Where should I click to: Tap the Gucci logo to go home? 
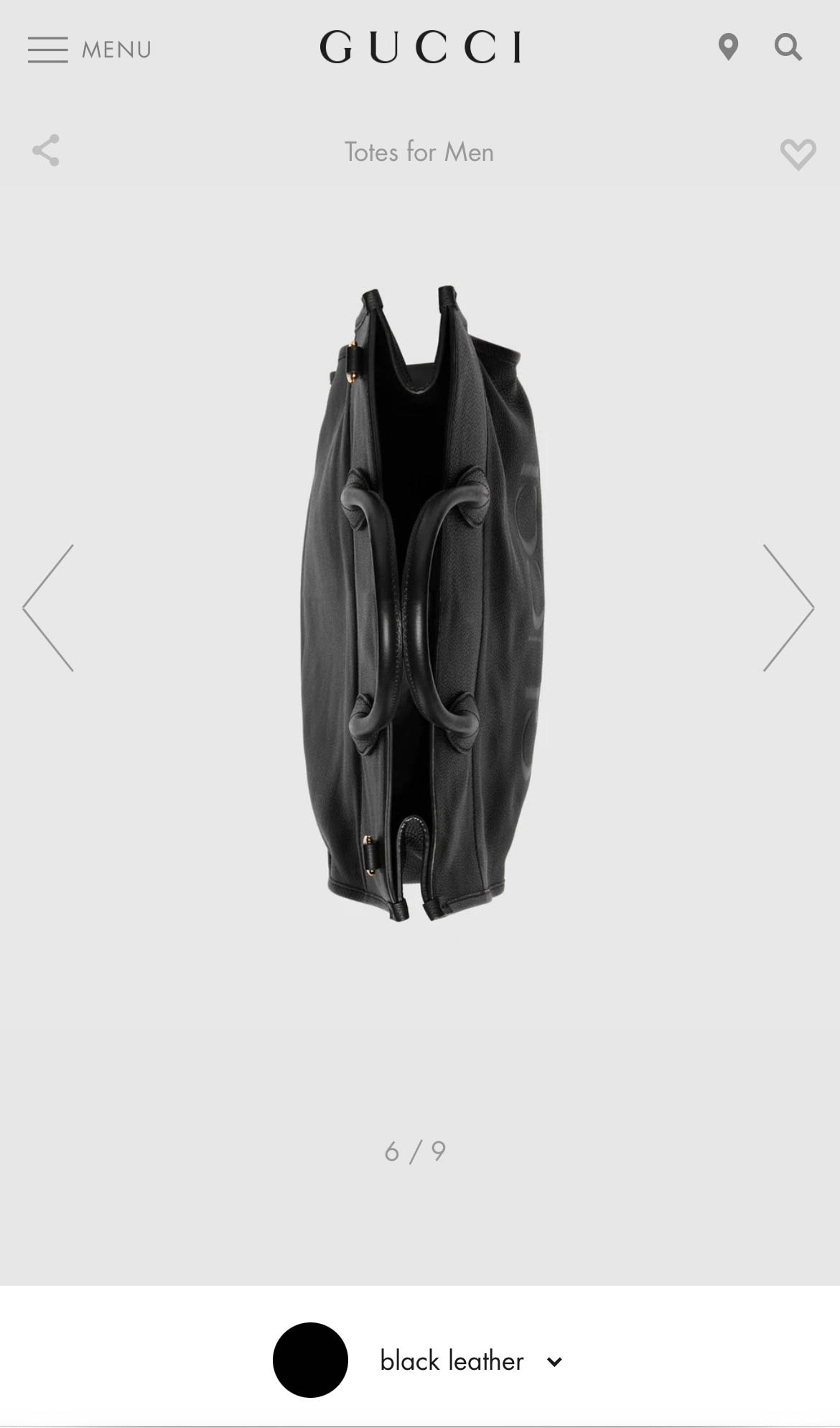[421, 47]
